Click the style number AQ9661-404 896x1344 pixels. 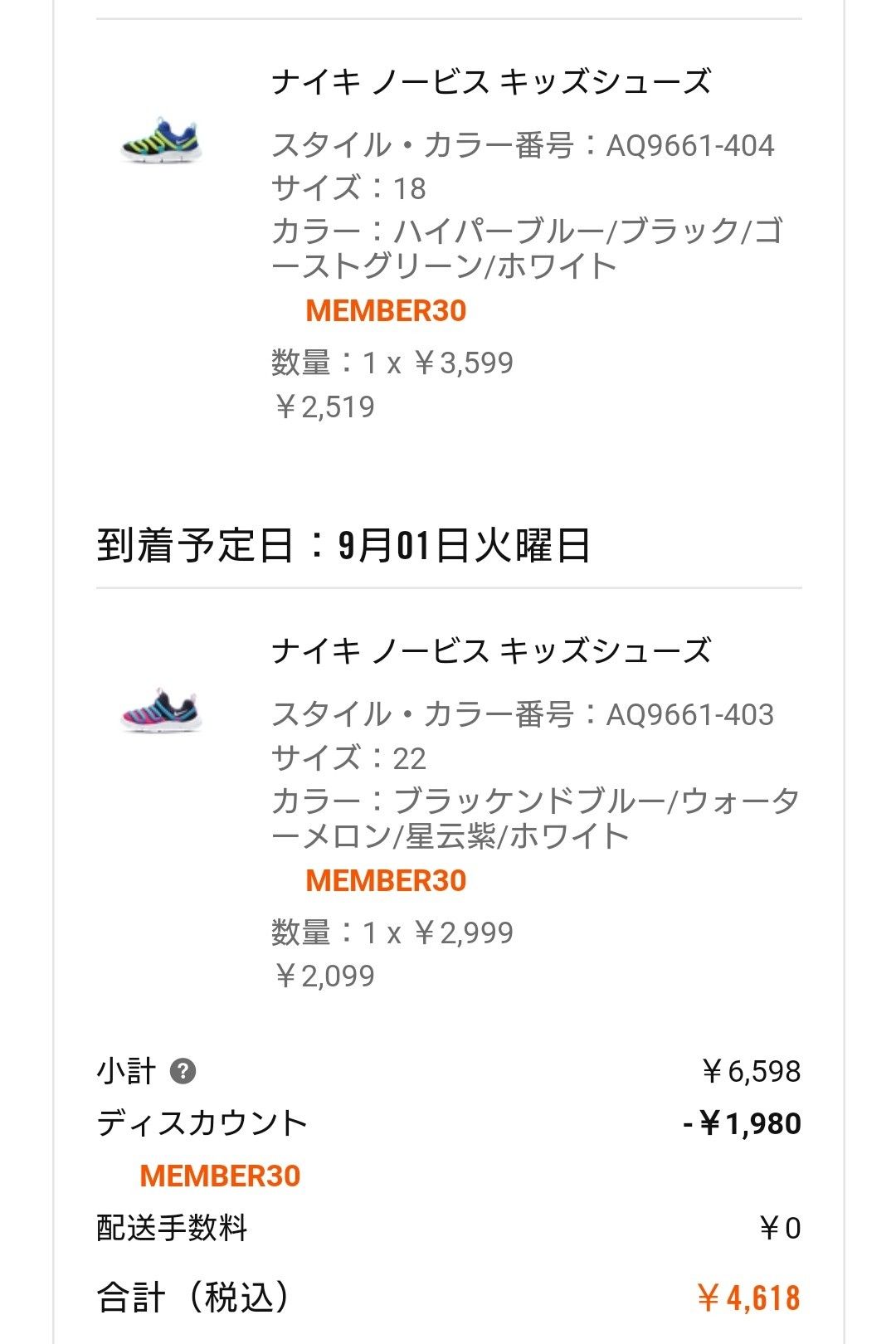click(x=693, y=145)
